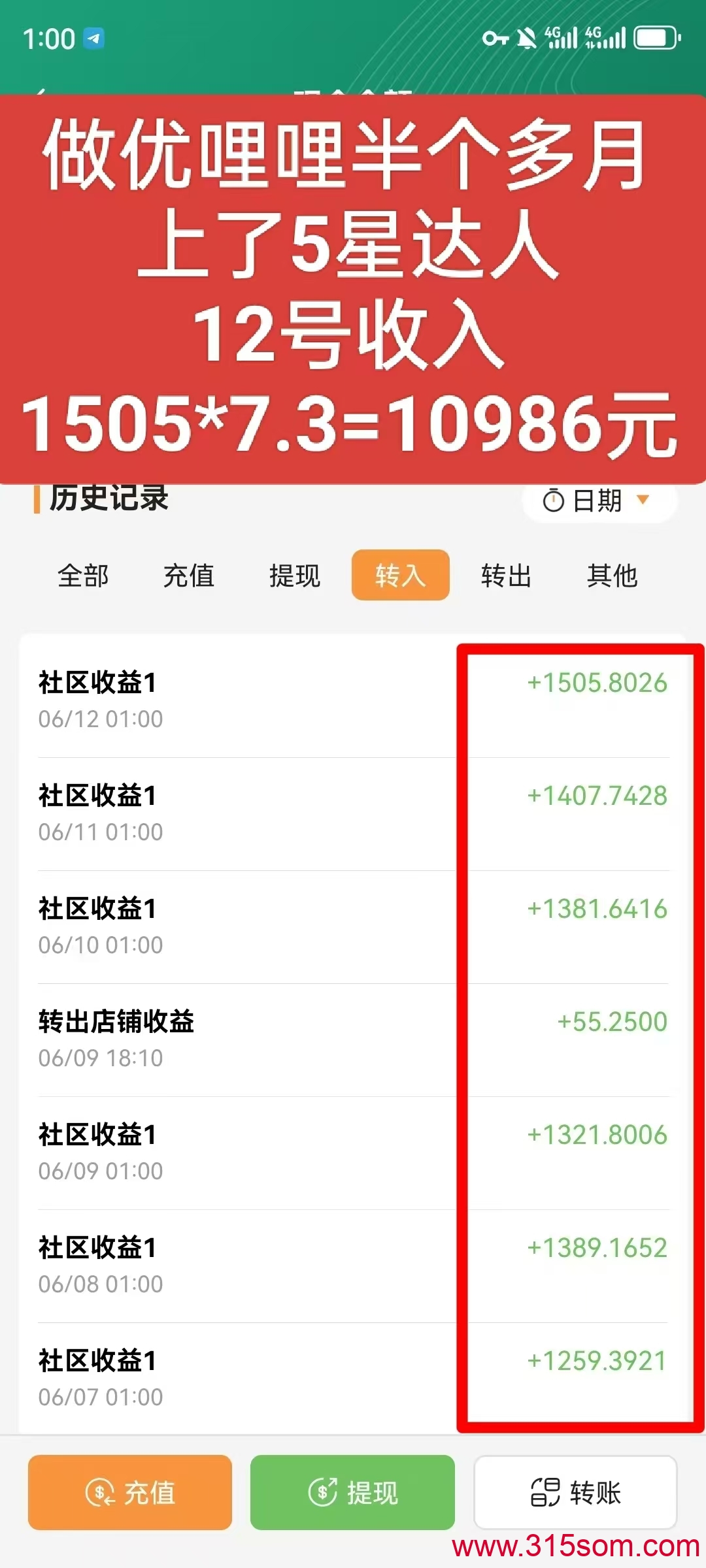Switch to the 转出 tab

coord(507,576)
